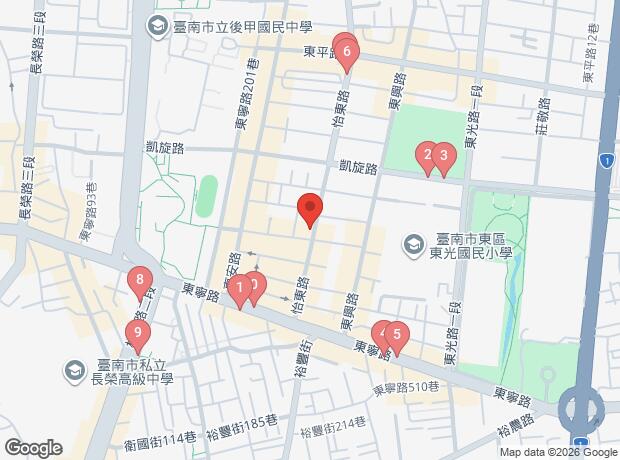The image size is (620, 460).
Task: Tap the unnumbered red center pin
Action: pyautogui.click(x=310, y=209)
